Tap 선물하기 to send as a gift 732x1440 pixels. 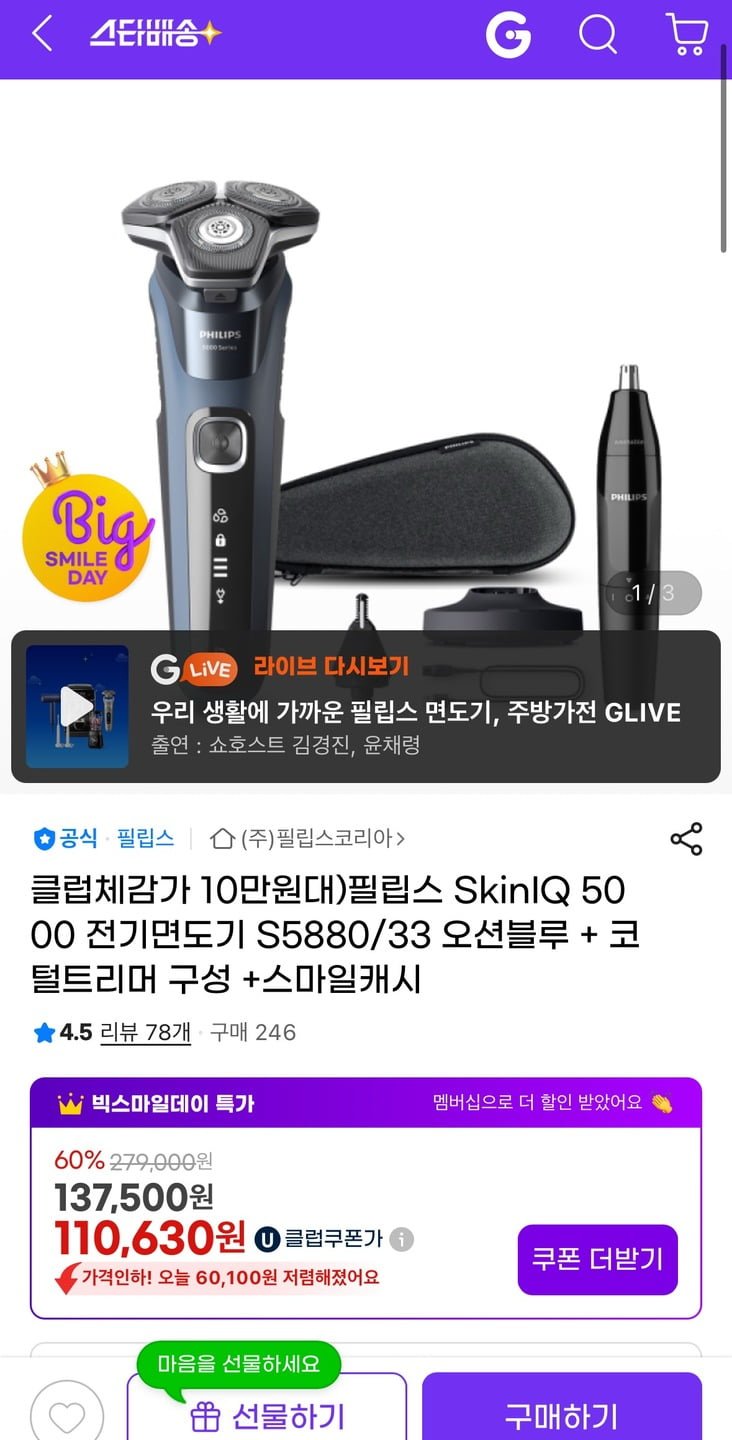267,1415
